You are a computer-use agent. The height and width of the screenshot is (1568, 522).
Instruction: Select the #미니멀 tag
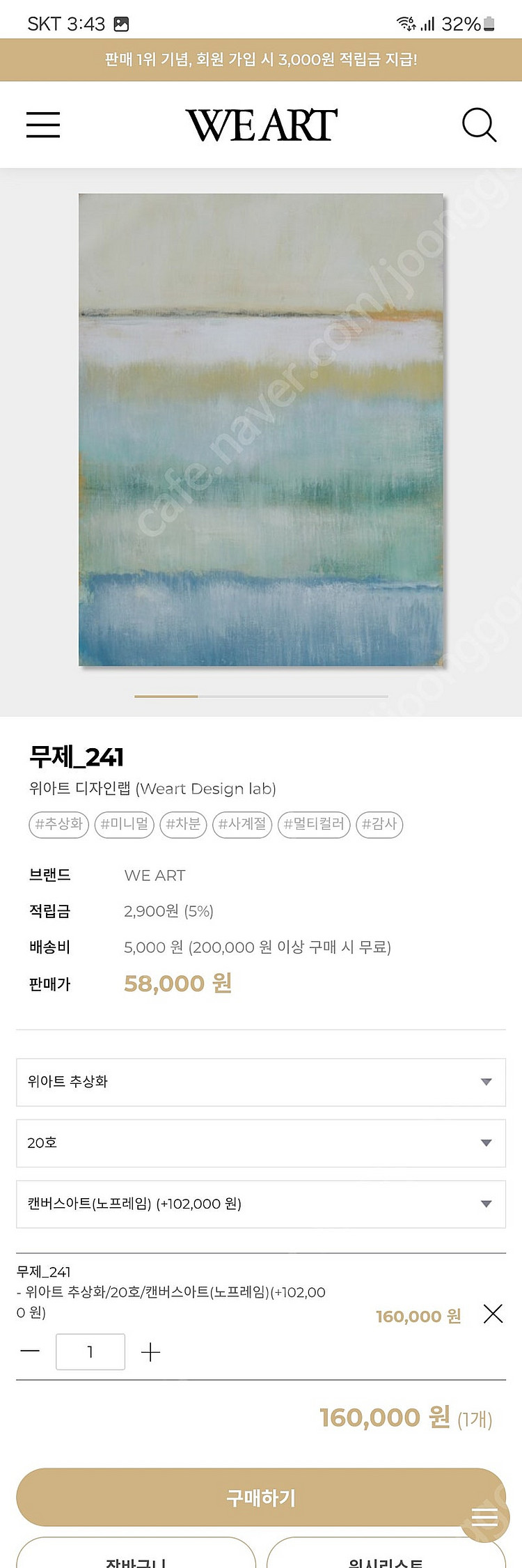tap(125, 825)
